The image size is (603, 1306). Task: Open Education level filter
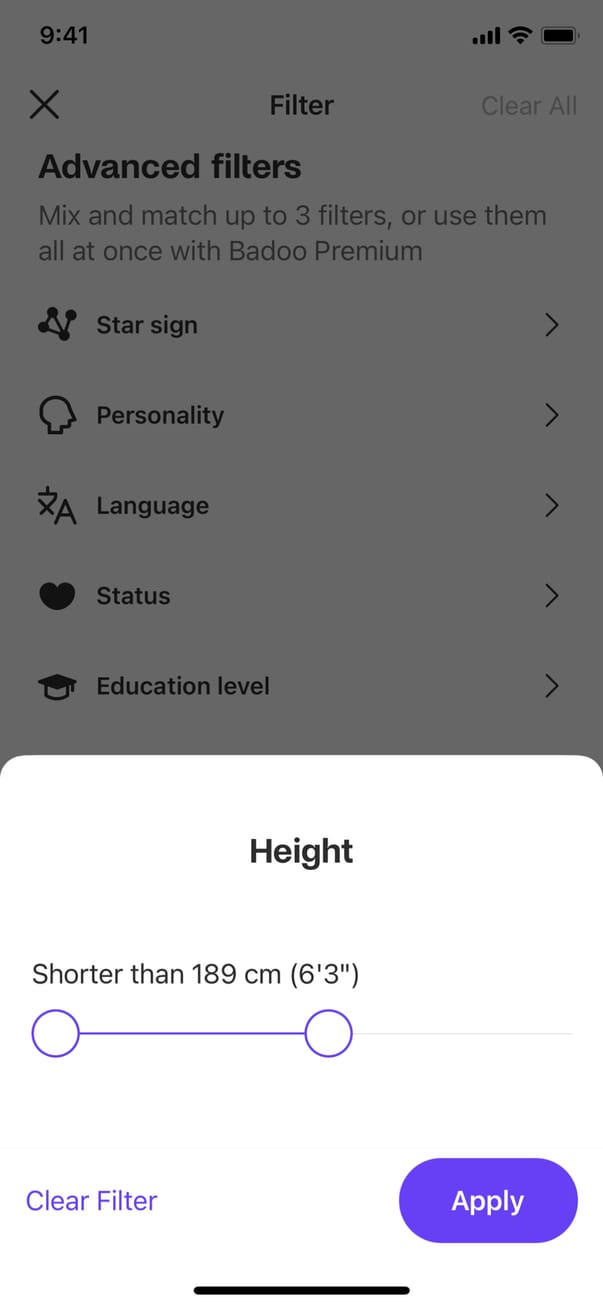pyautogui.click(x=300, y=686)
